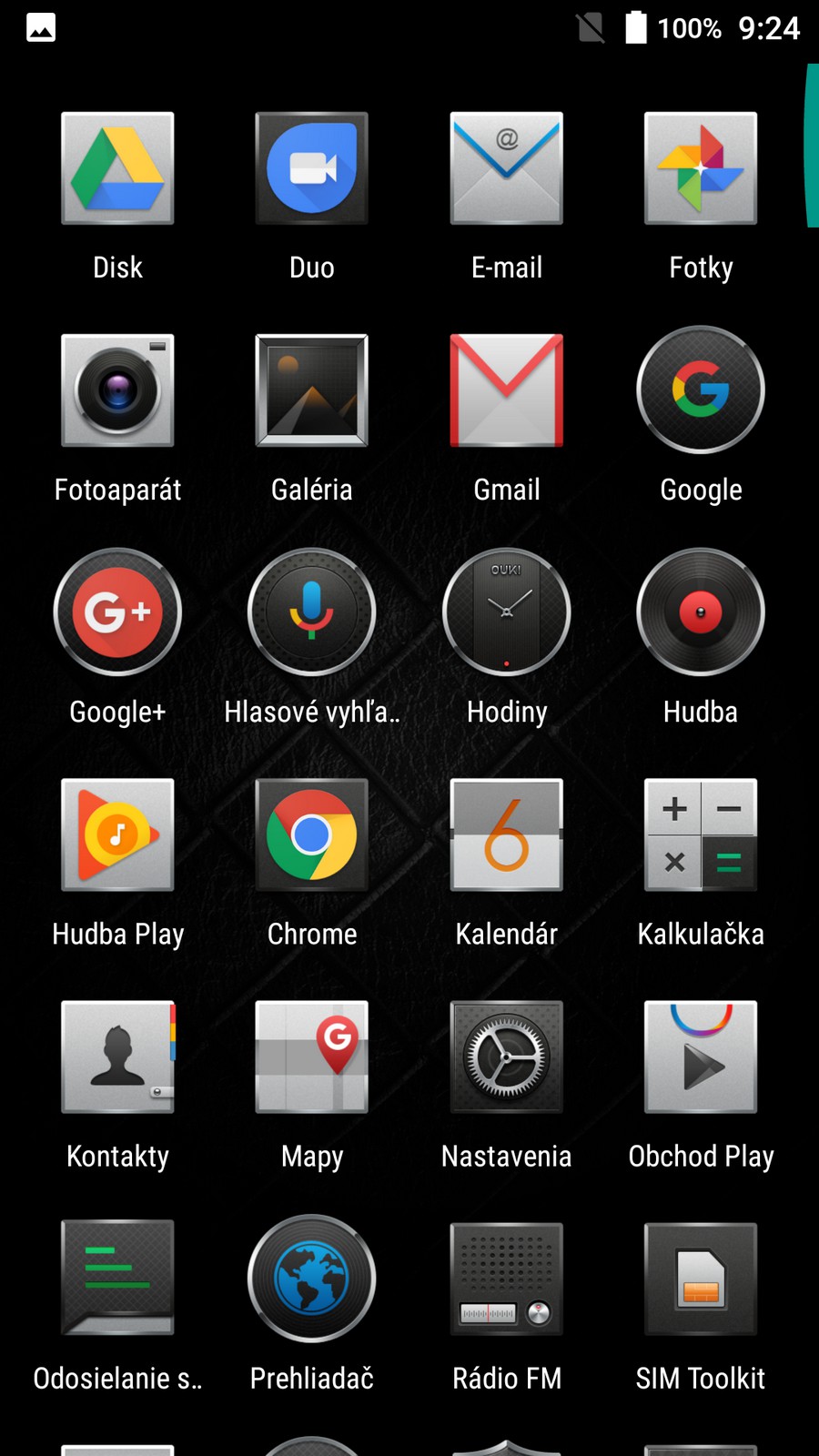Open Hudba Play

coord(117,834)
